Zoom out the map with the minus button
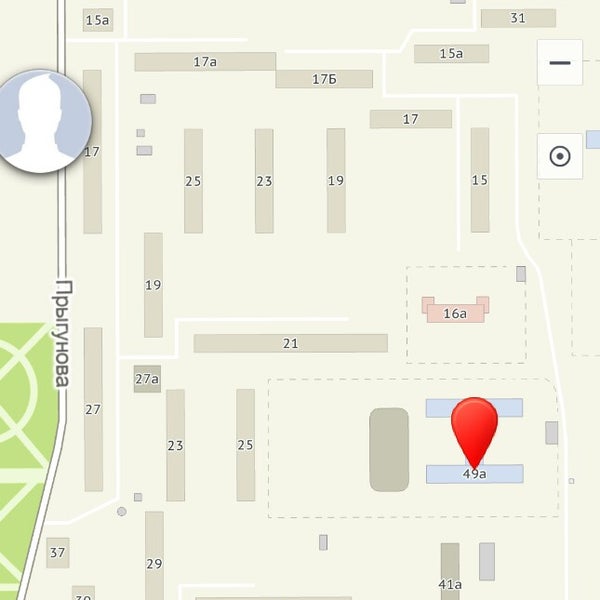The image size is (600, 600). click(559, 63)
